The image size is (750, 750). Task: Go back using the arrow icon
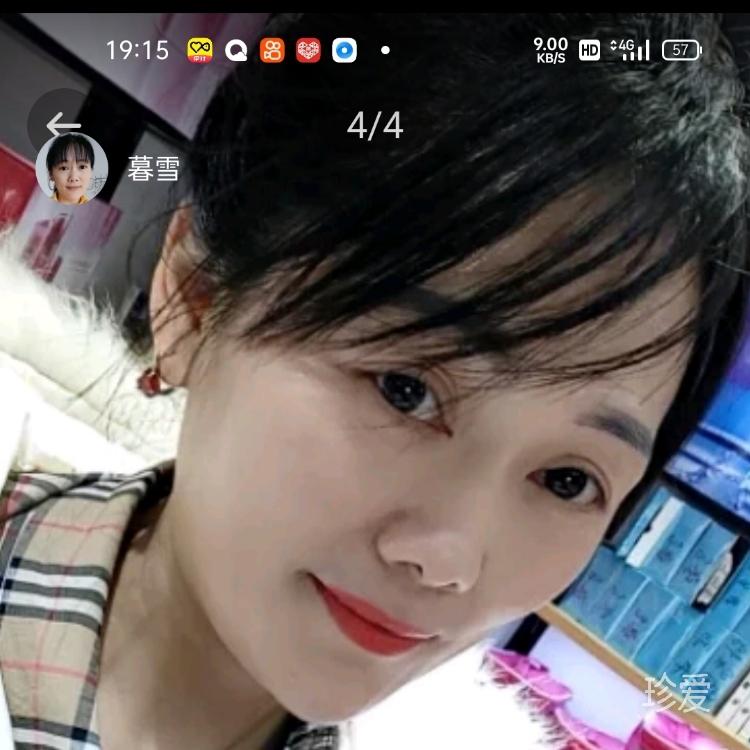(62, 125)
